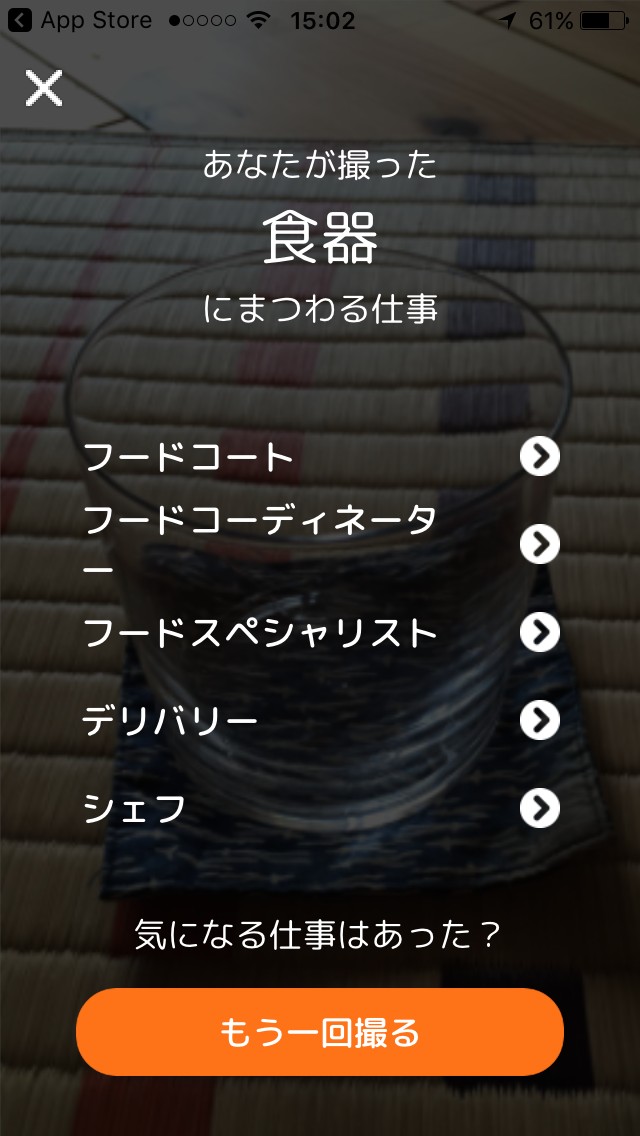640x1136 pixels.
Task: Open the デリバリー job
Action: 320,720
